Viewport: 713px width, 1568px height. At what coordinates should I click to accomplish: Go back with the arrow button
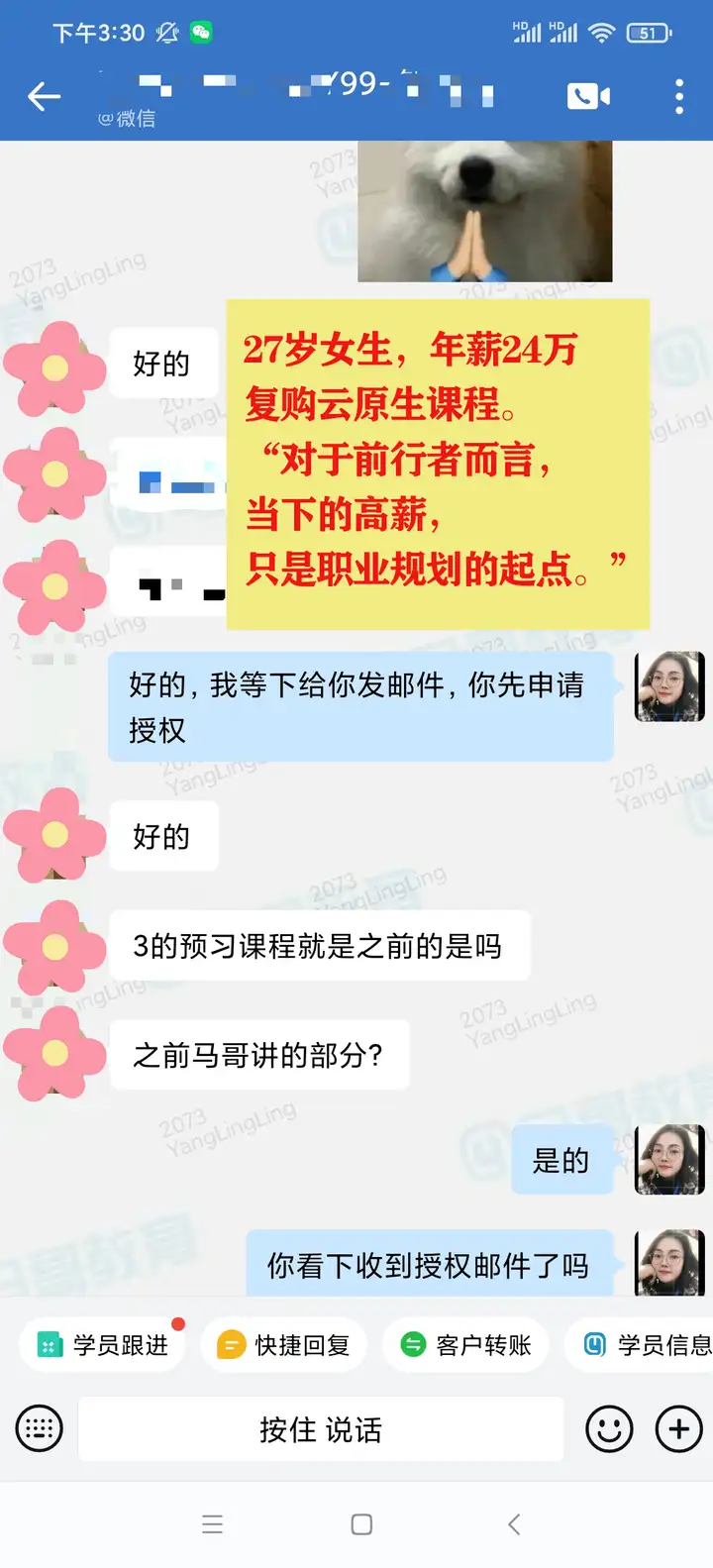point(42,96)
